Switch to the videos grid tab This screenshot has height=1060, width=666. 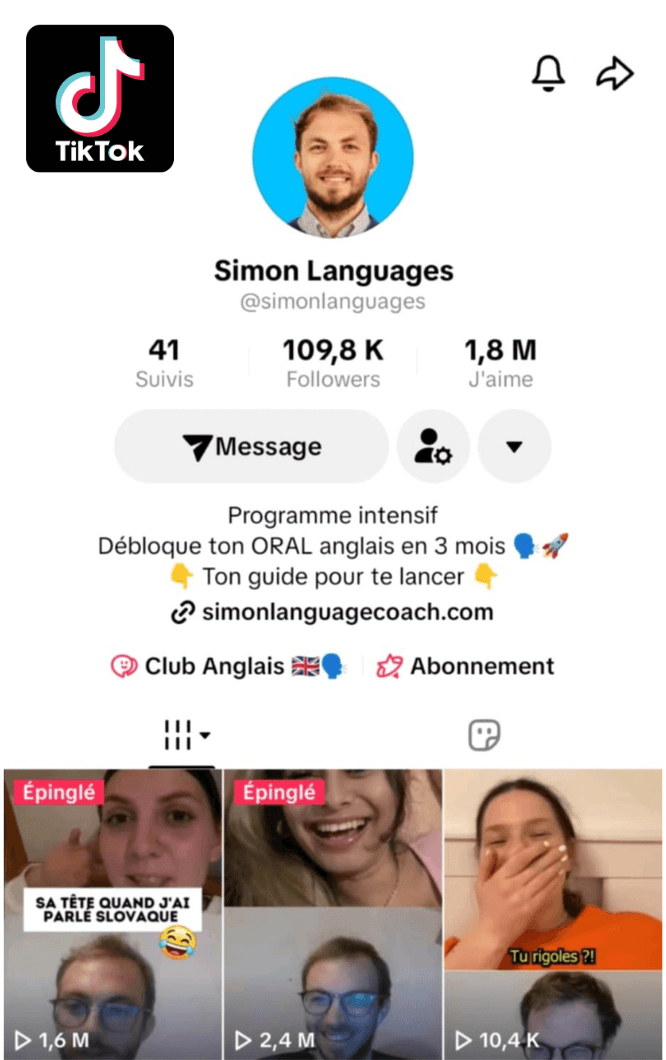pos(185,736)
